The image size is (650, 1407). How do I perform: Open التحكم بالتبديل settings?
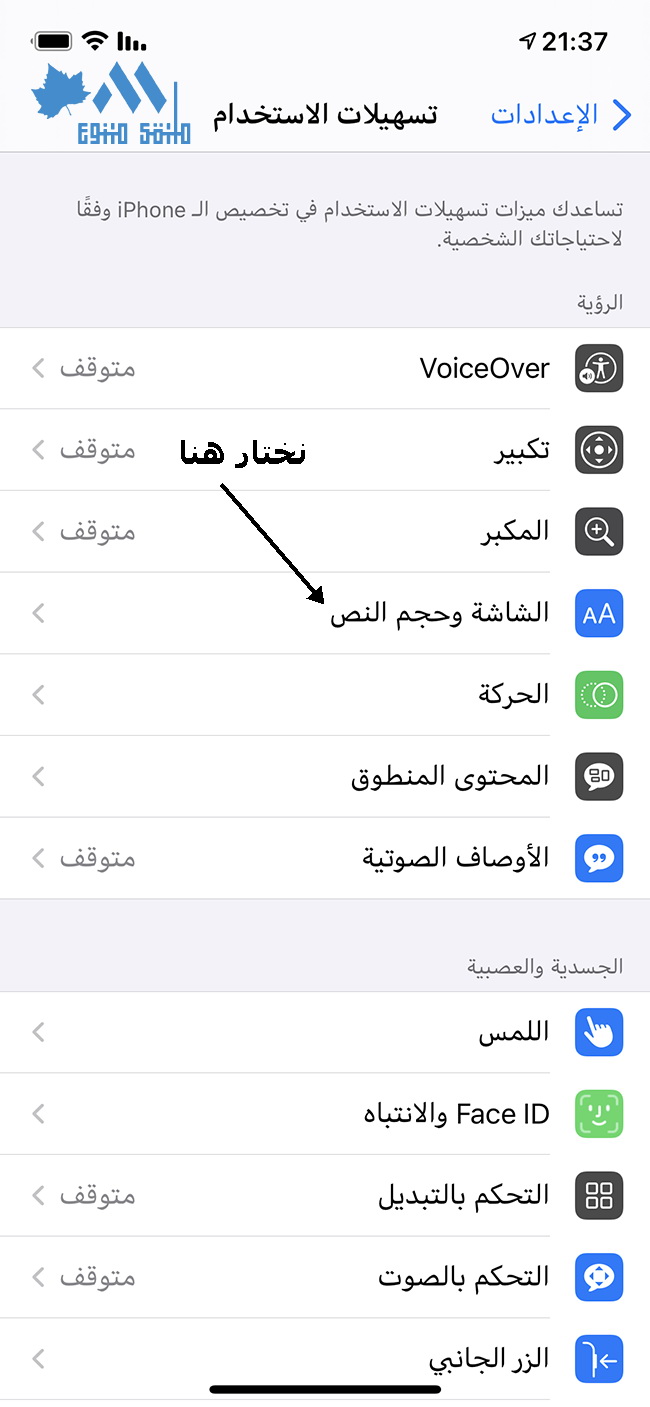coord(325,1196)
